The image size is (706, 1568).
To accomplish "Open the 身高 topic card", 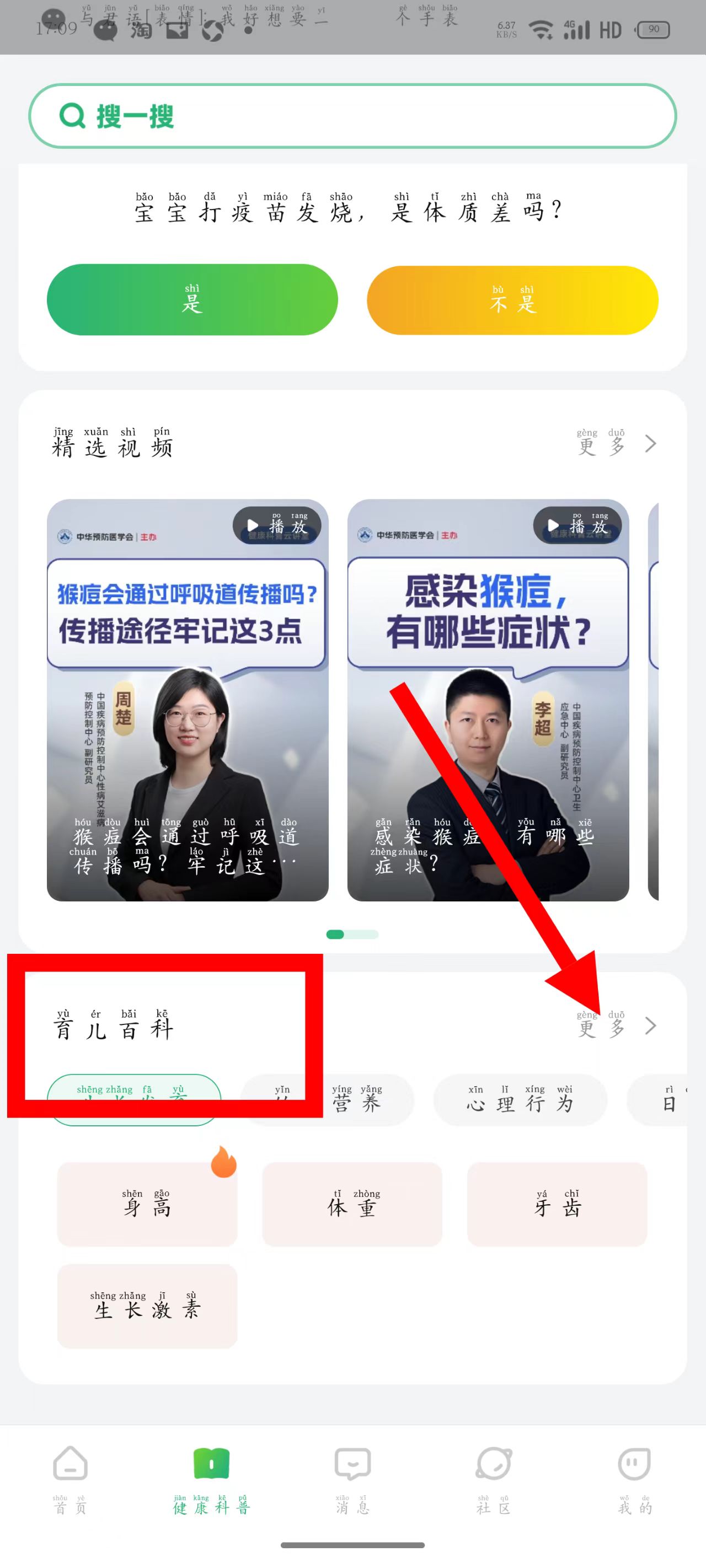I will 147,1204.
